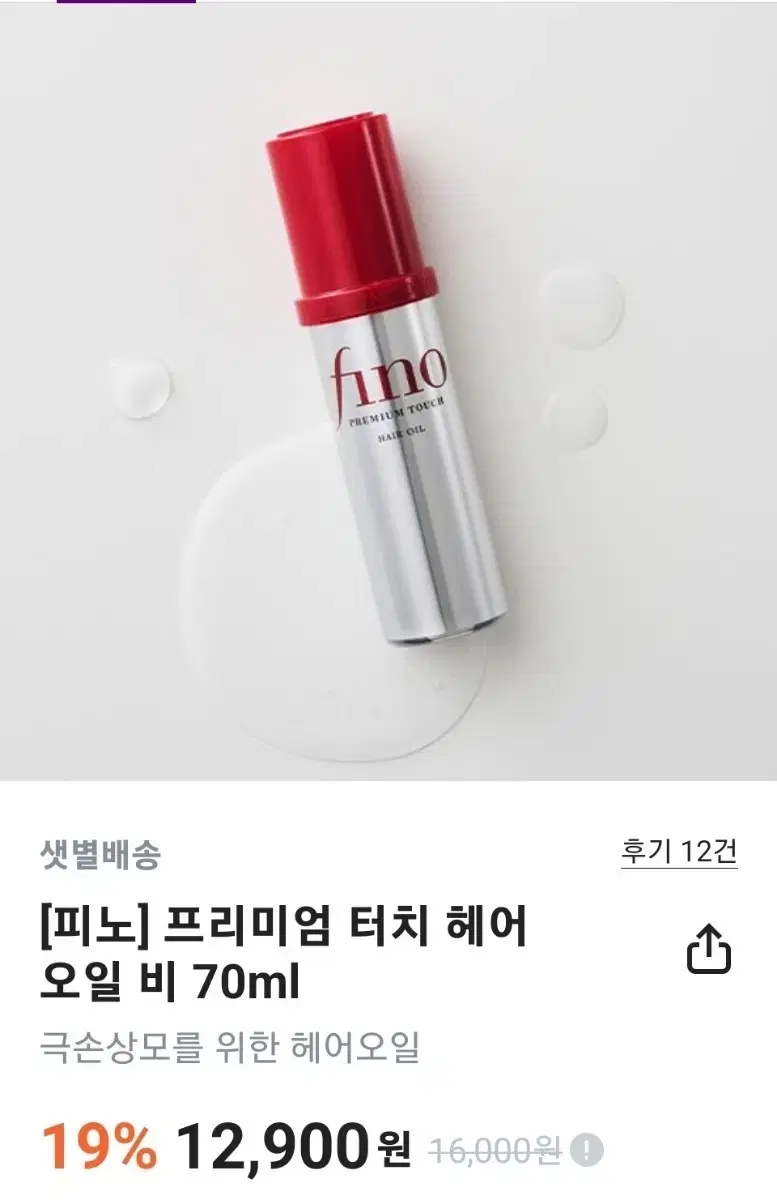The width and height of the screenshot is (777, 1200).
Task: Enlarge the Fino hair oil product photo
Action: tap(390, 400)
